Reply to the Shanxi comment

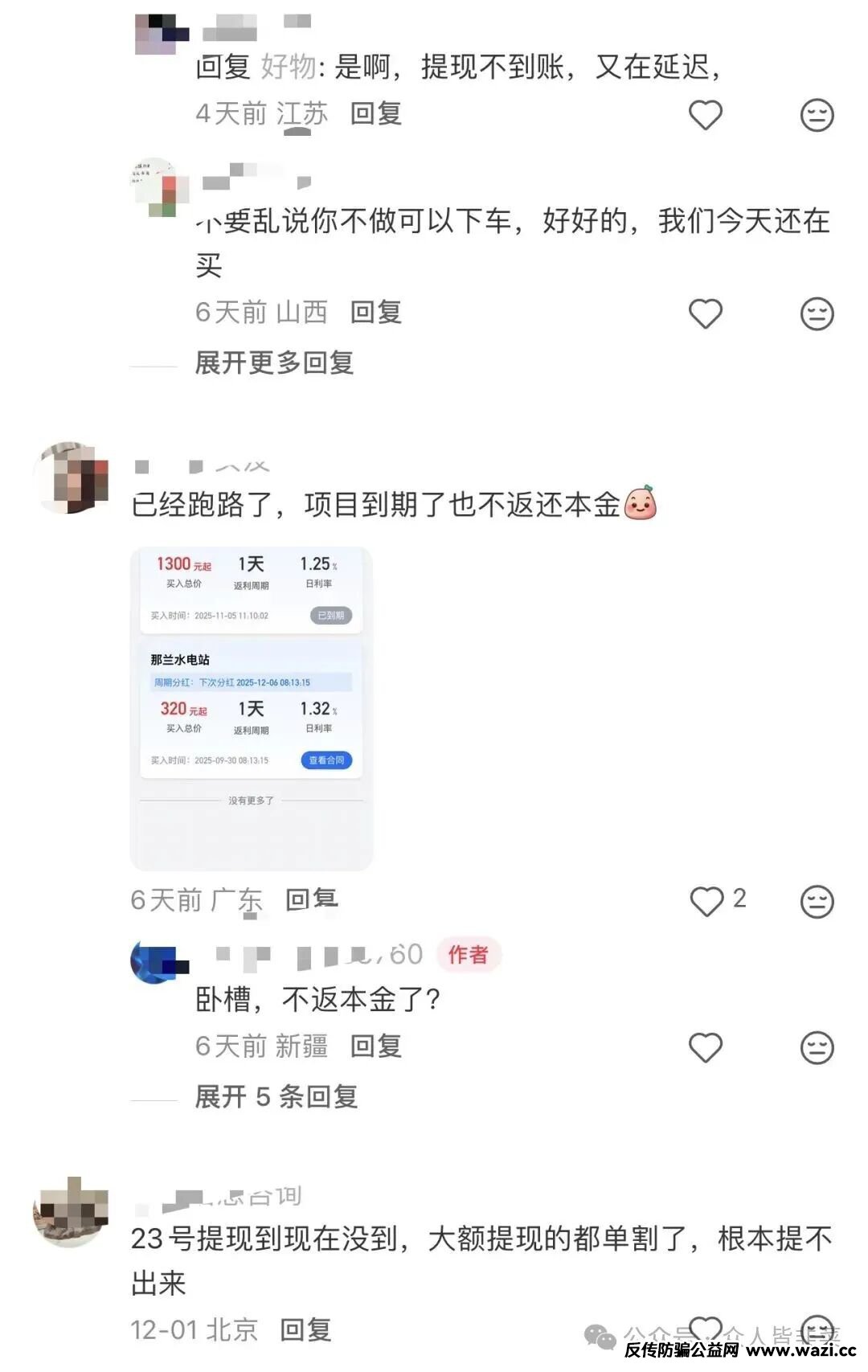pyautogui.click(x=375, y=312)
